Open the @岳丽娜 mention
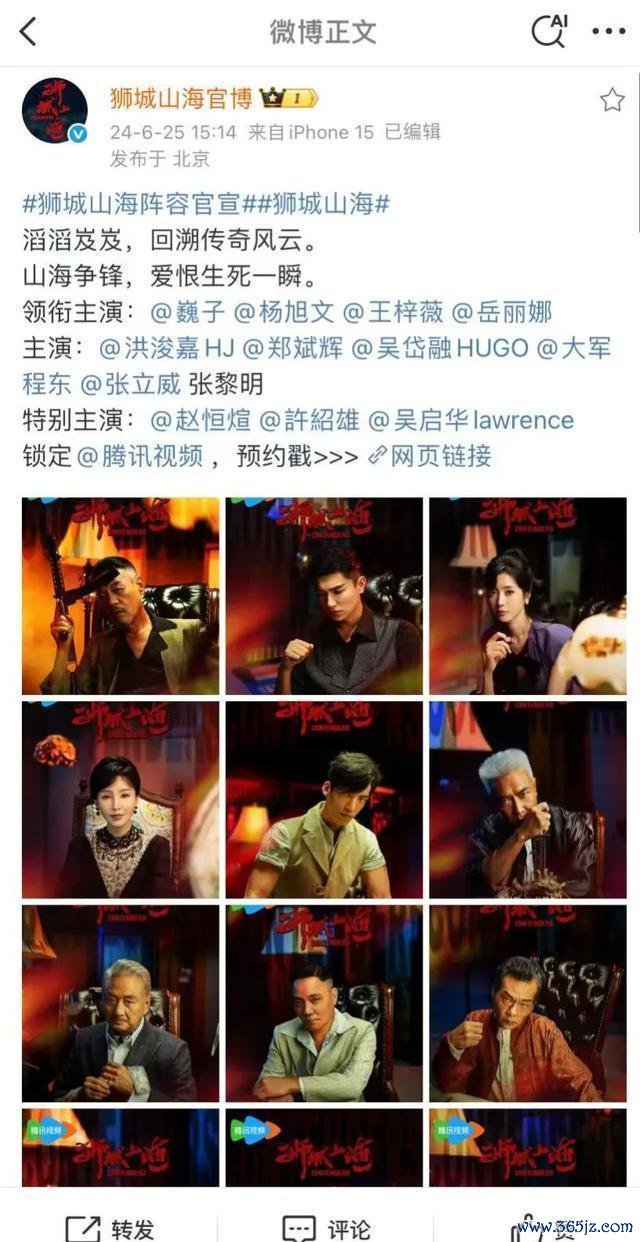This screenshot has height=1242, width=640. pyautogui.click(x=501, y=312)
